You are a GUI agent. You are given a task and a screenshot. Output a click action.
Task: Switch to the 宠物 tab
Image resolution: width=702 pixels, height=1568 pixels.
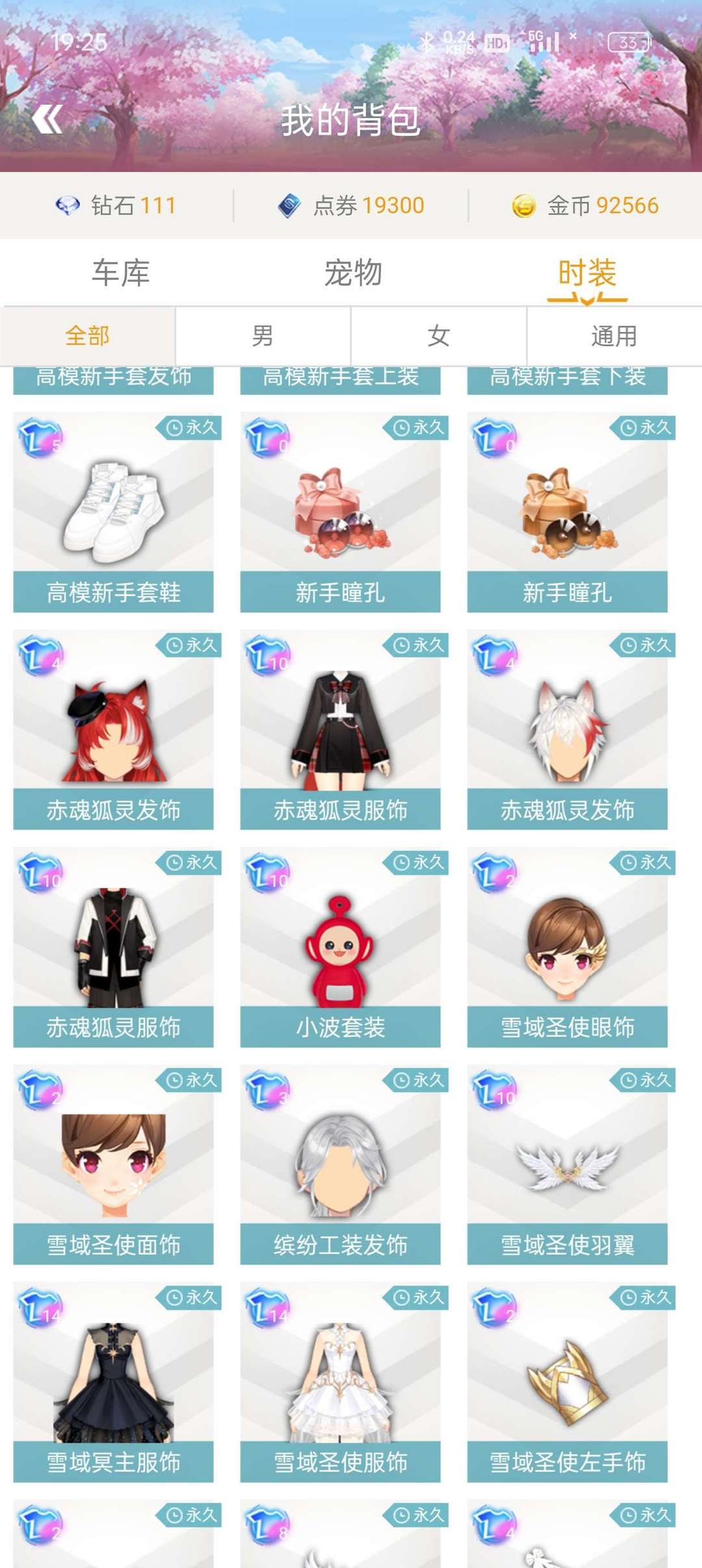click(353, 273)
